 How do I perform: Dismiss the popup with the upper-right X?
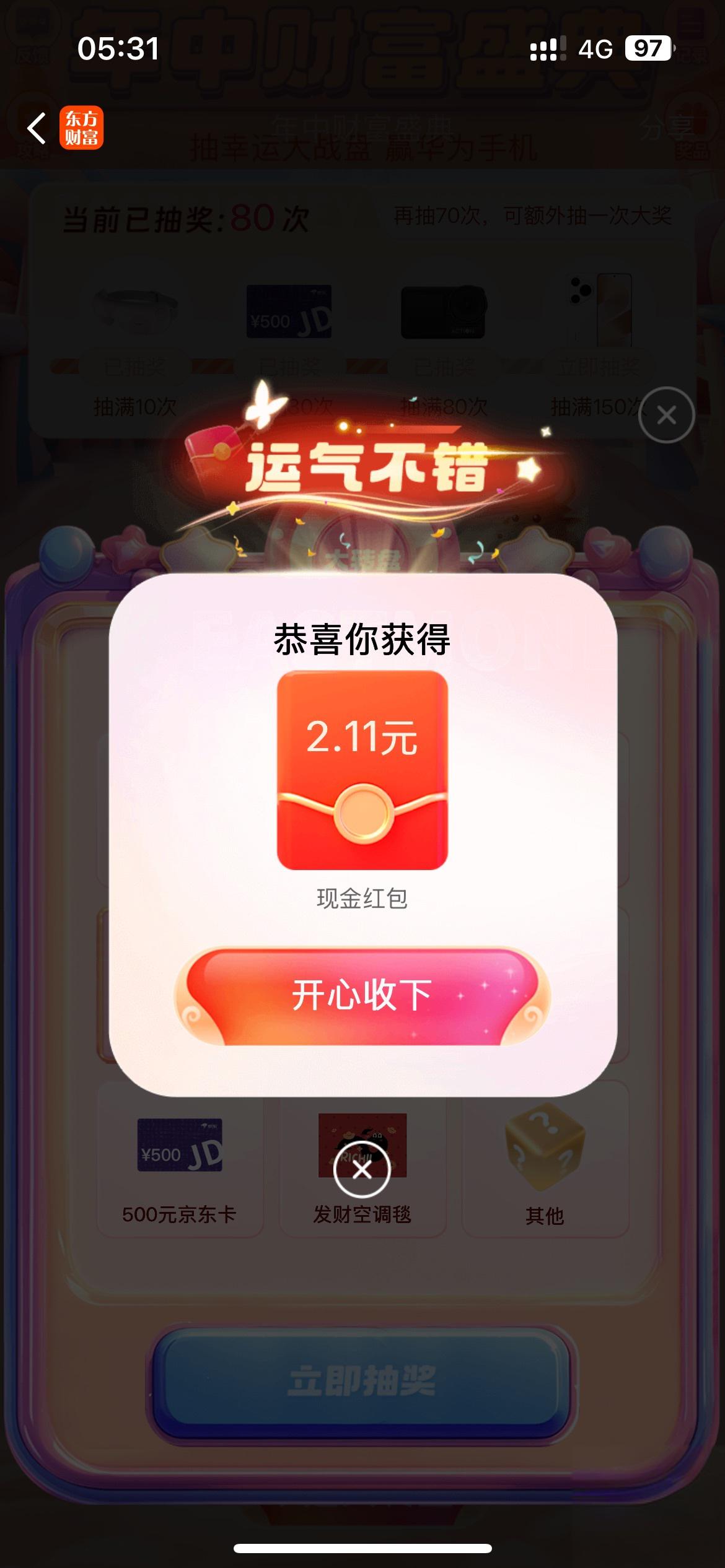pyautogui.click(x=666, y=415)
